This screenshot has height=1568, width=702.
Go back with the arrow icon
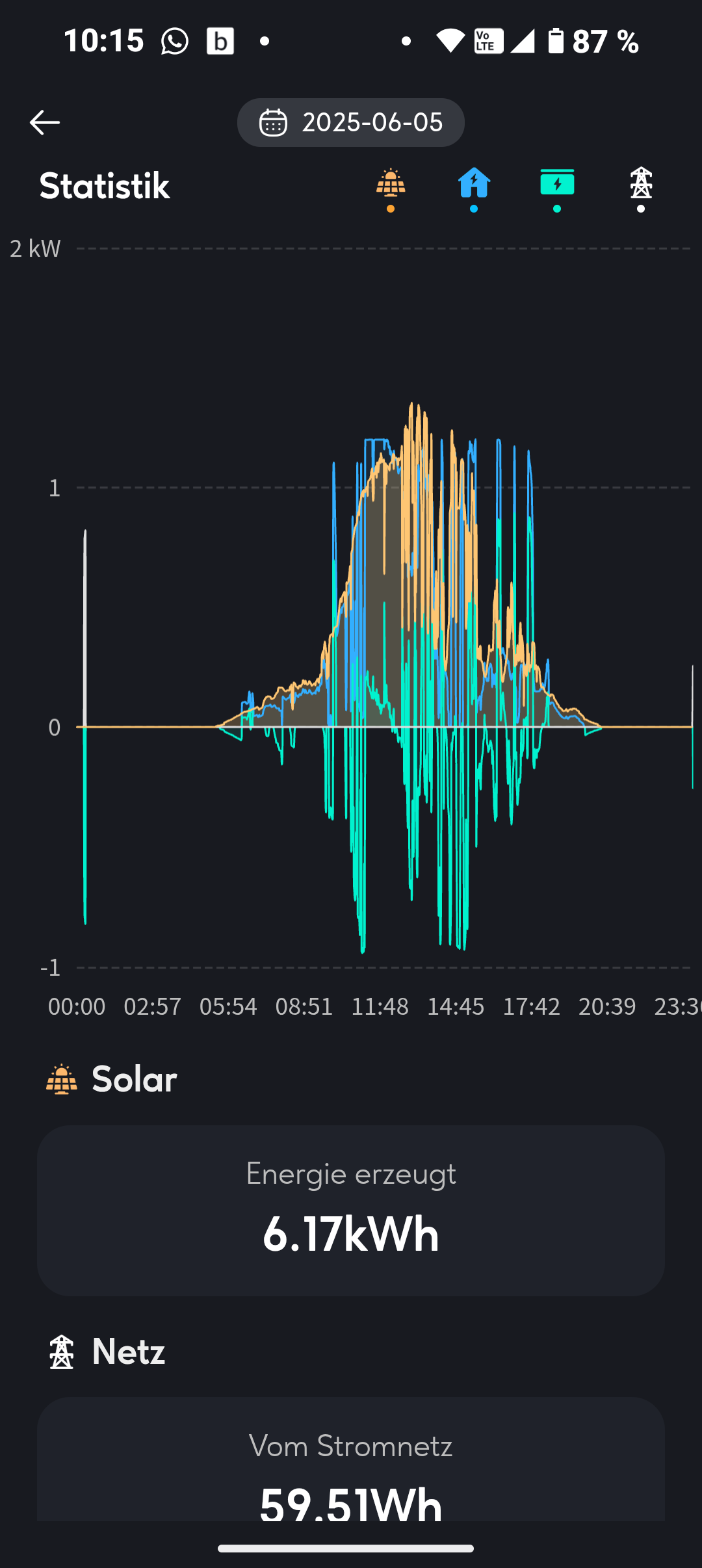[x=45, y=122]
